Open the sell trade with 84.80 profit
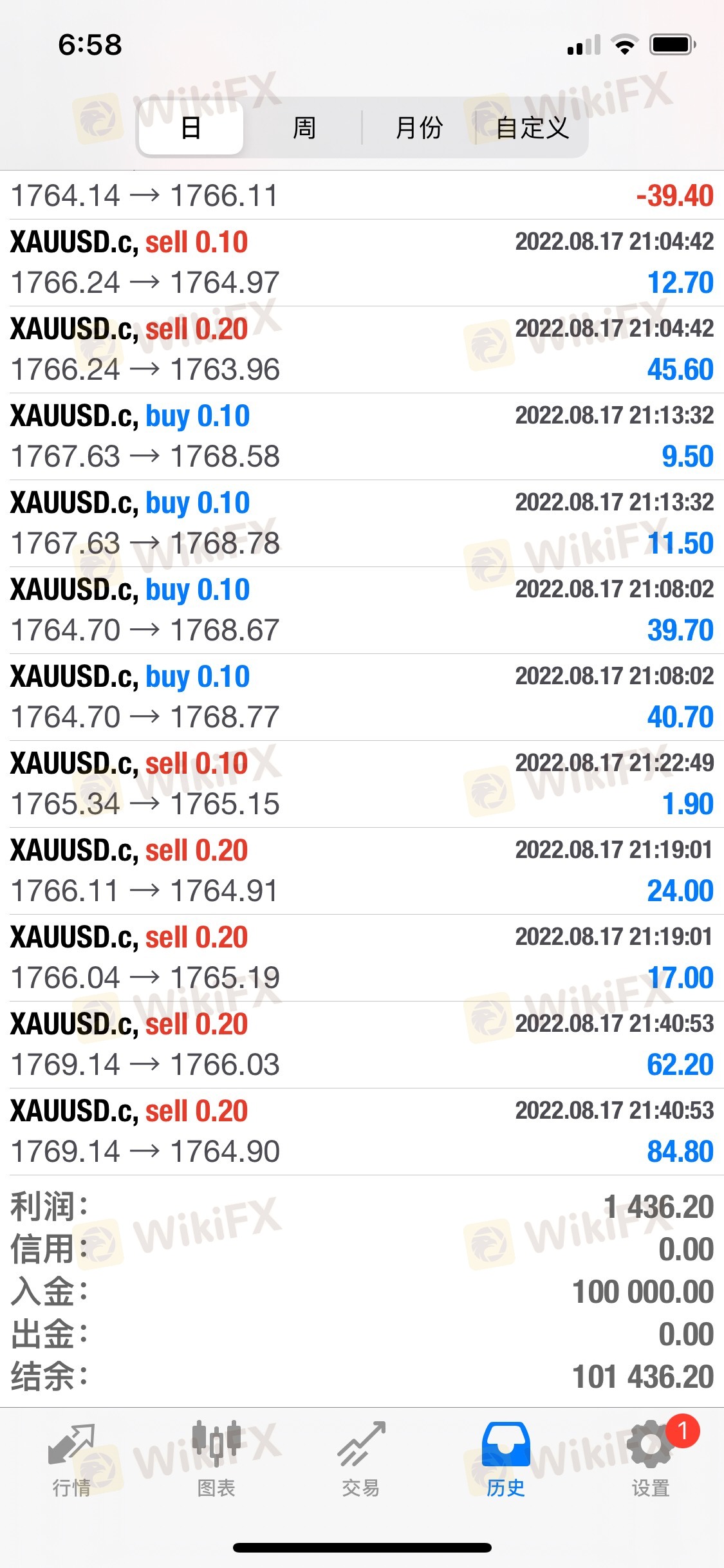 (x=362, y=1132)
